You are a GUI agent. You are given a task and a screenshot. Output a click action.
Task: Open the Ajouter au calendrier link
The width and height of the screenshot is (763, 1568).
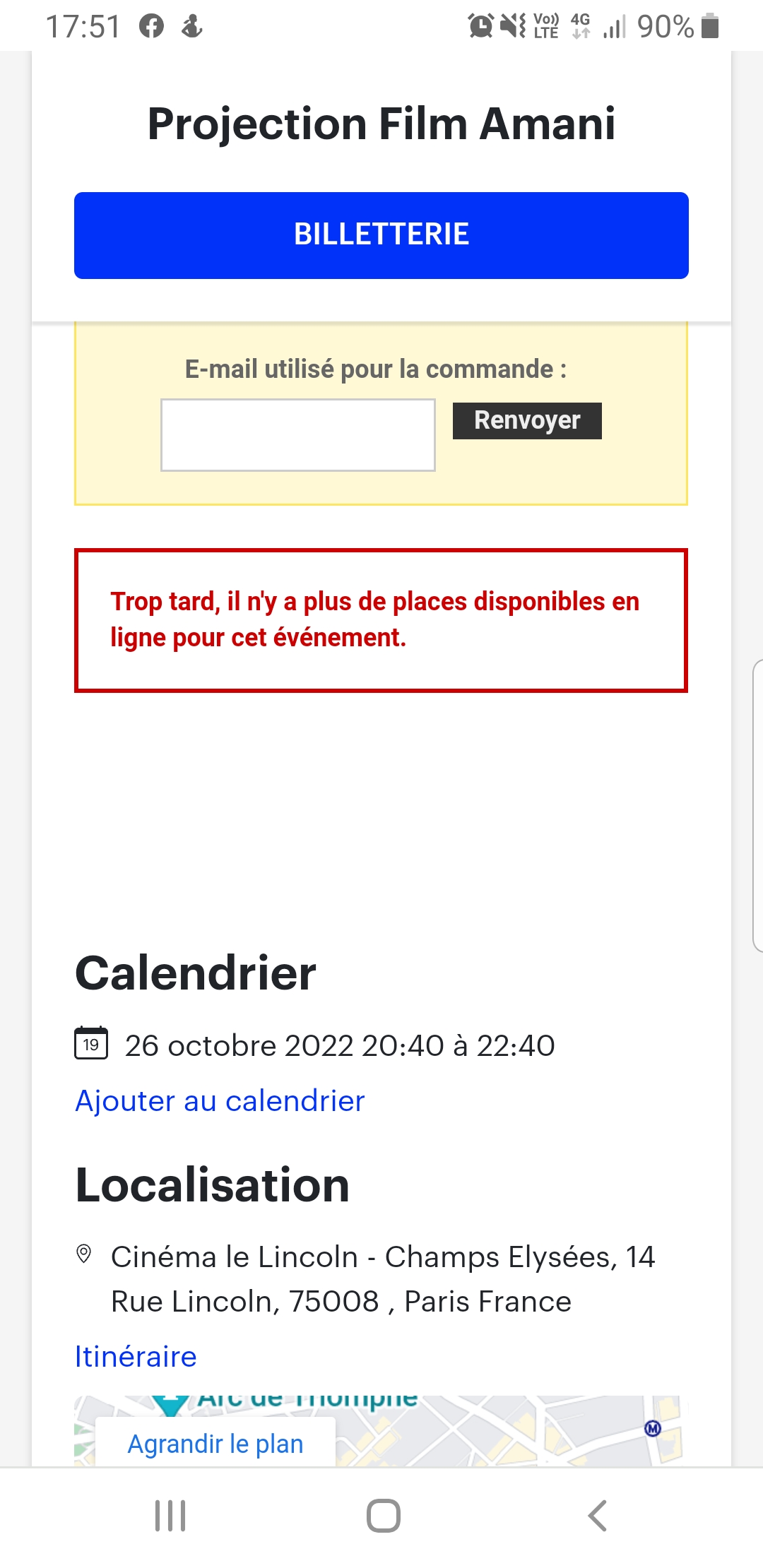220,1101
